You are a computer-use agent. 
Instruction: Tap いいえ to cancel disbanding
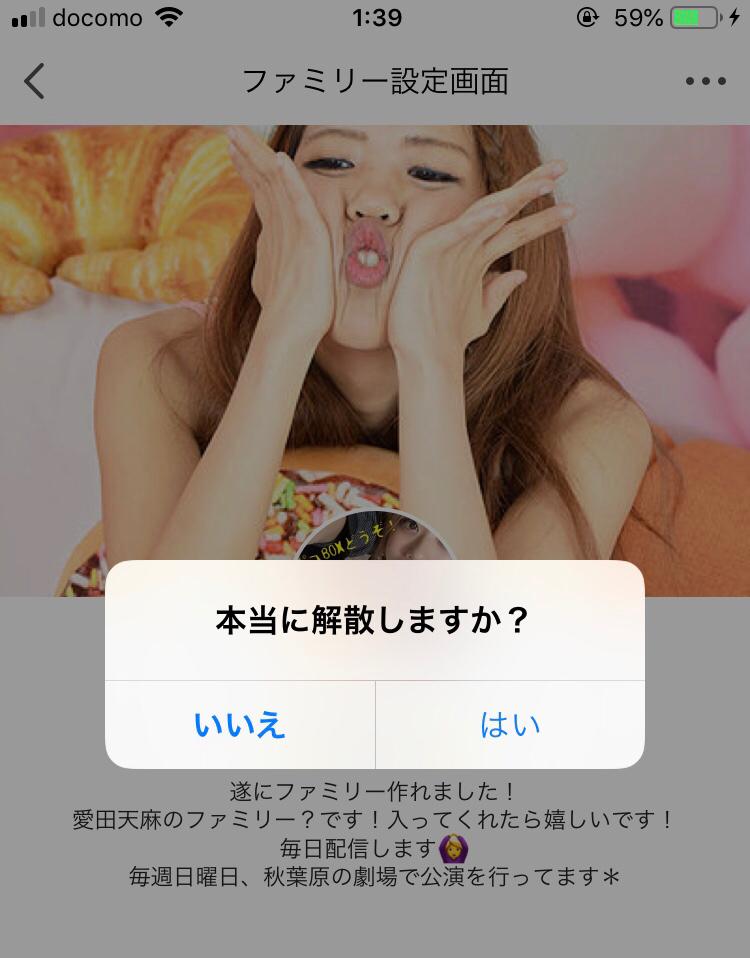point(240,725)
